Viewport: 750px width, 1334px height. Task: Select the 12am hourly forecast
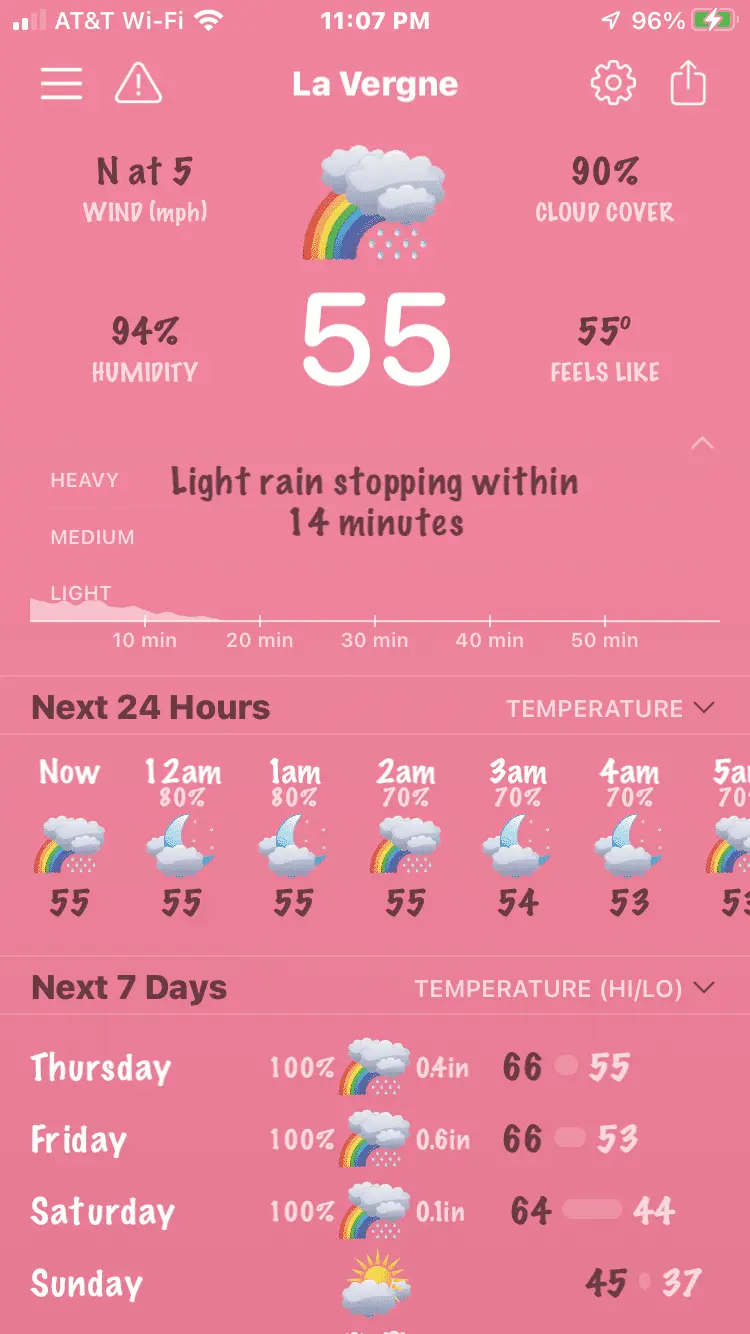click(182, 838)
